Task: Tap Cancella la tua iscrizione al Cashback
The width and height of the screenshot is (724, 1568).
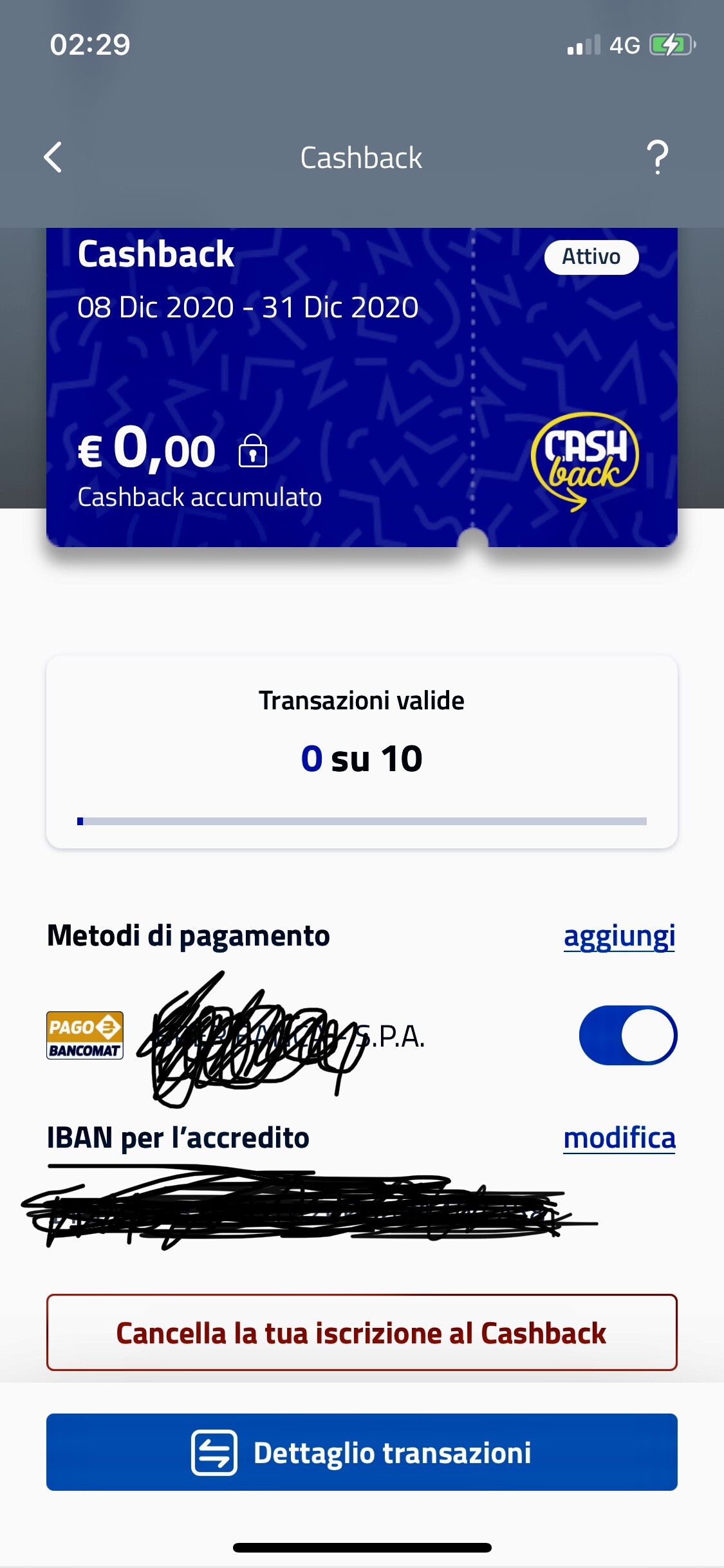Action: [362, 1332]
